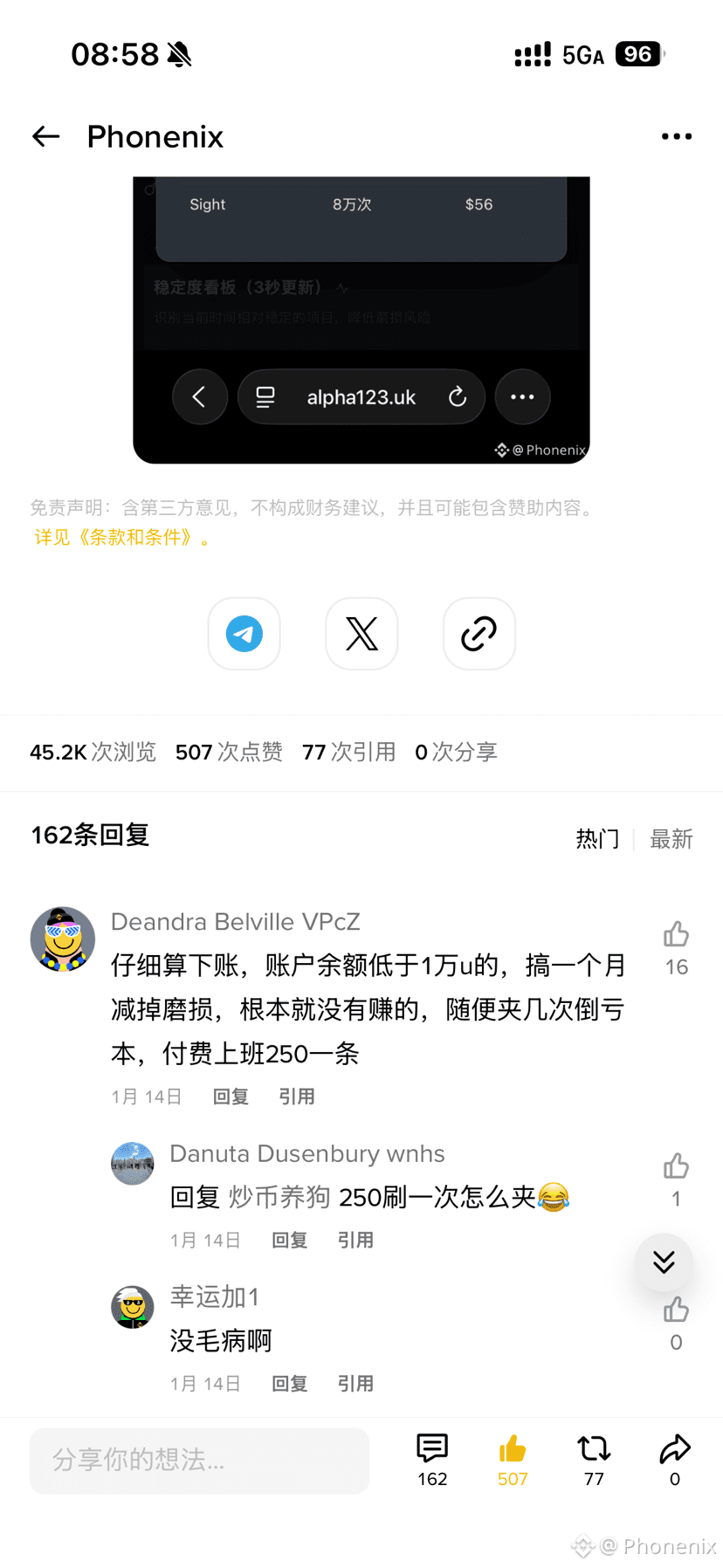Focus the 分享你的想法 comment box
The height and width of the screenshot is (1568, 723).
(199, 1460)
